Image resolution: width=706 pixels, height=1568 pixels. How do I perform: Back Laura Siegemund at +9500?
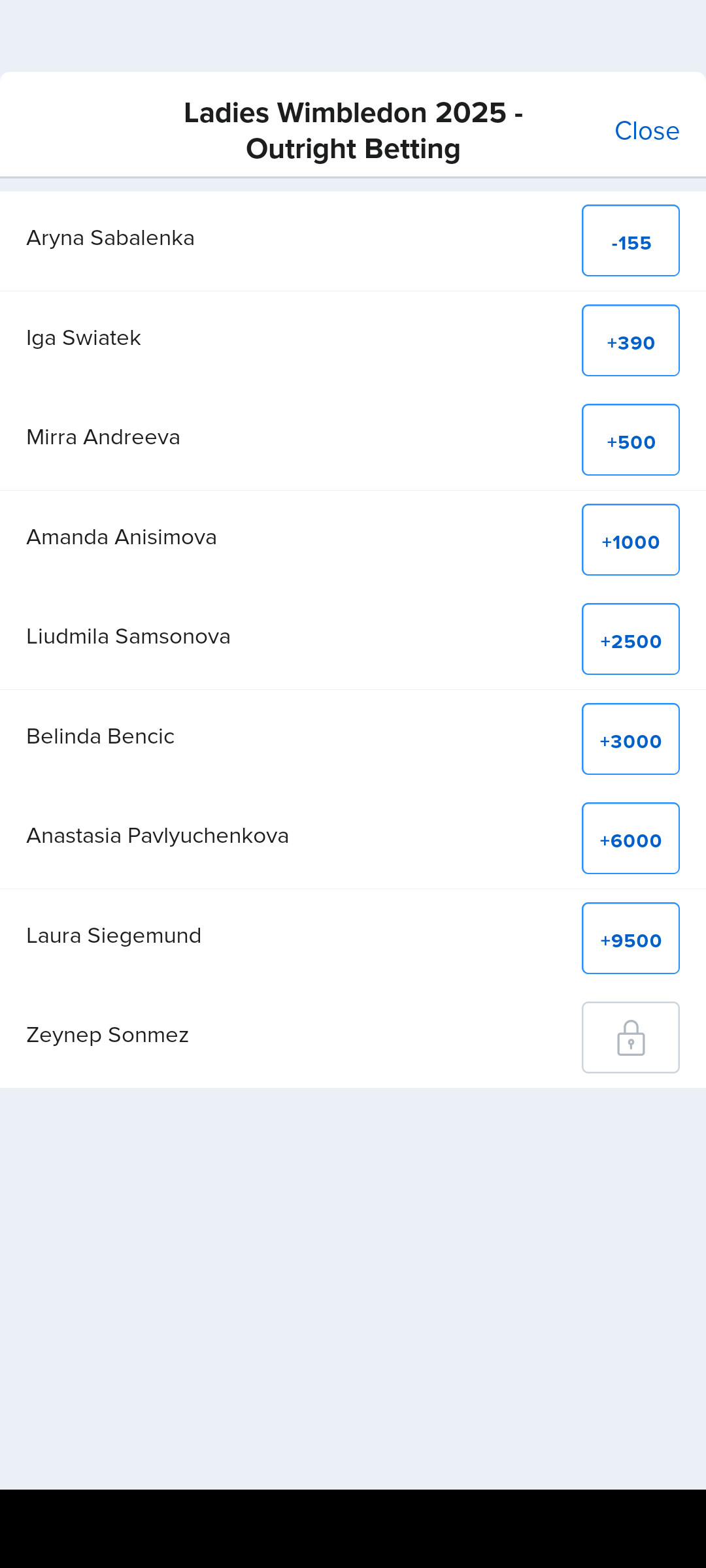[631, 939]
